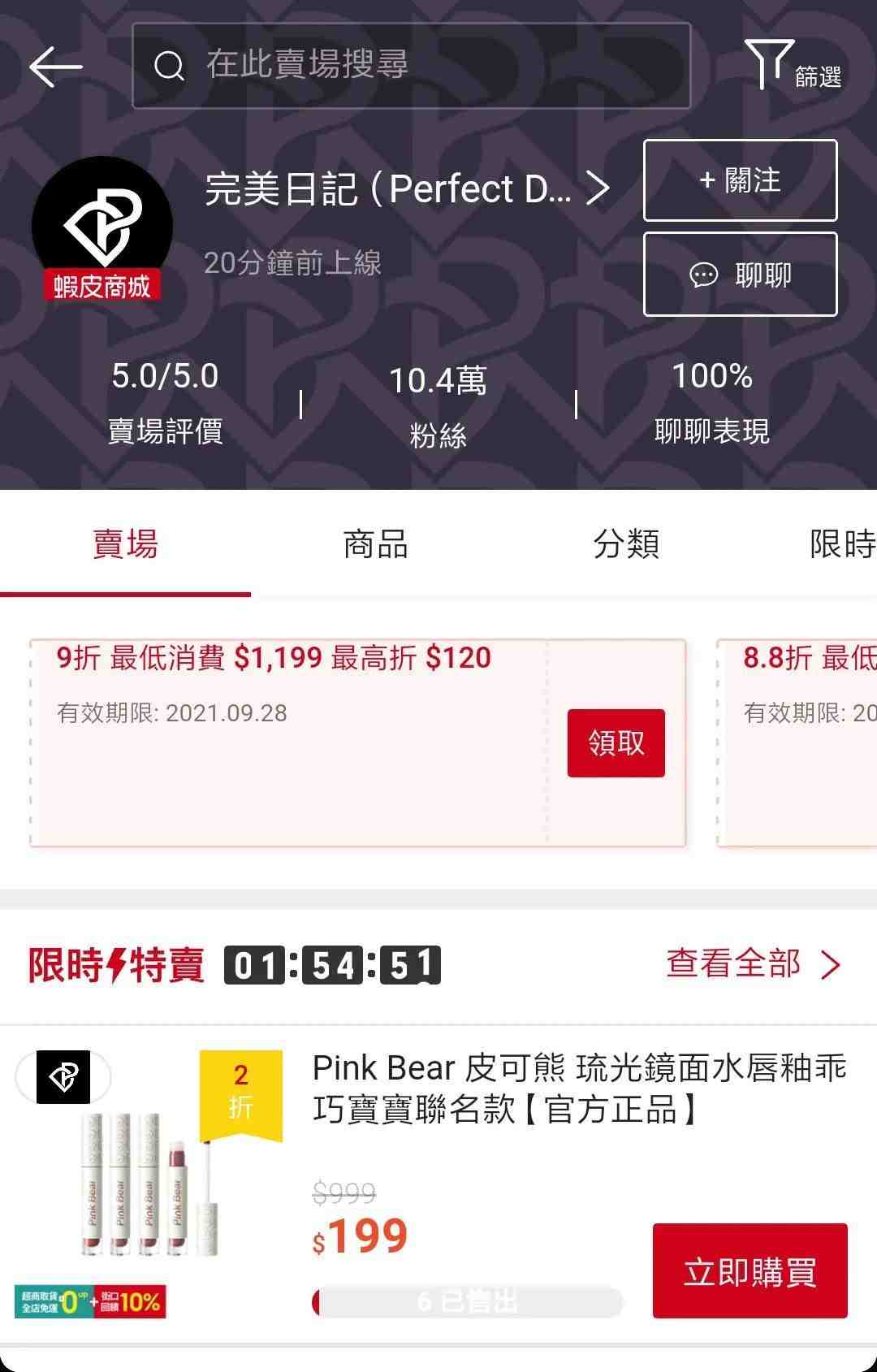
Task: Switch to the 限時 tab
Action: [841, 544]
